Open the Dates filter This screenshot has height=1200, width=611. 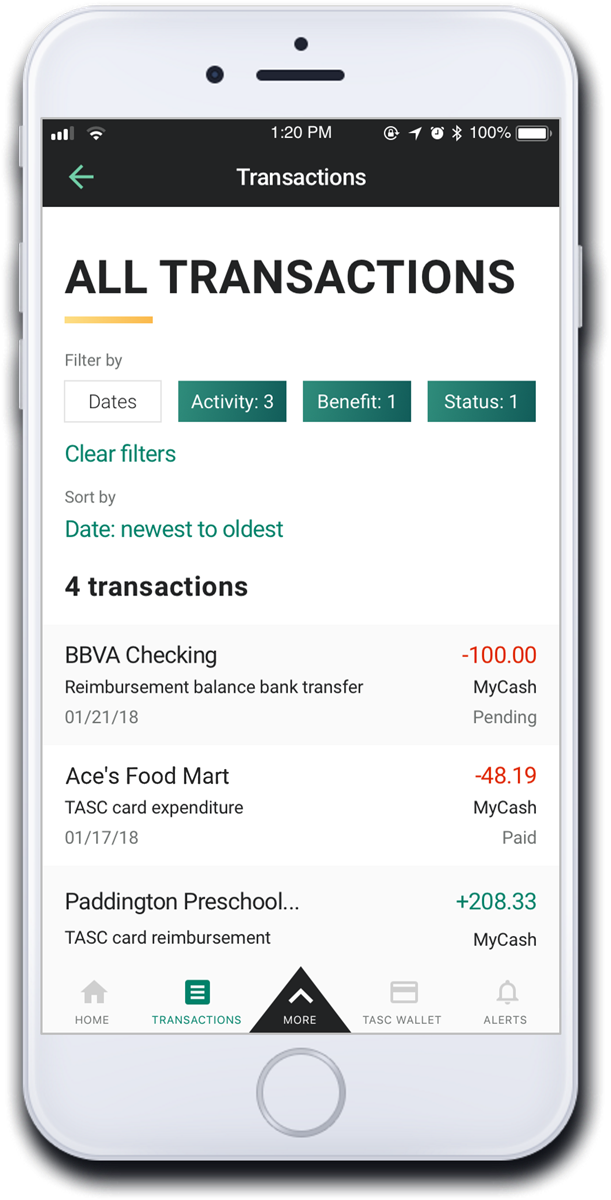click(x=112, y=402)
